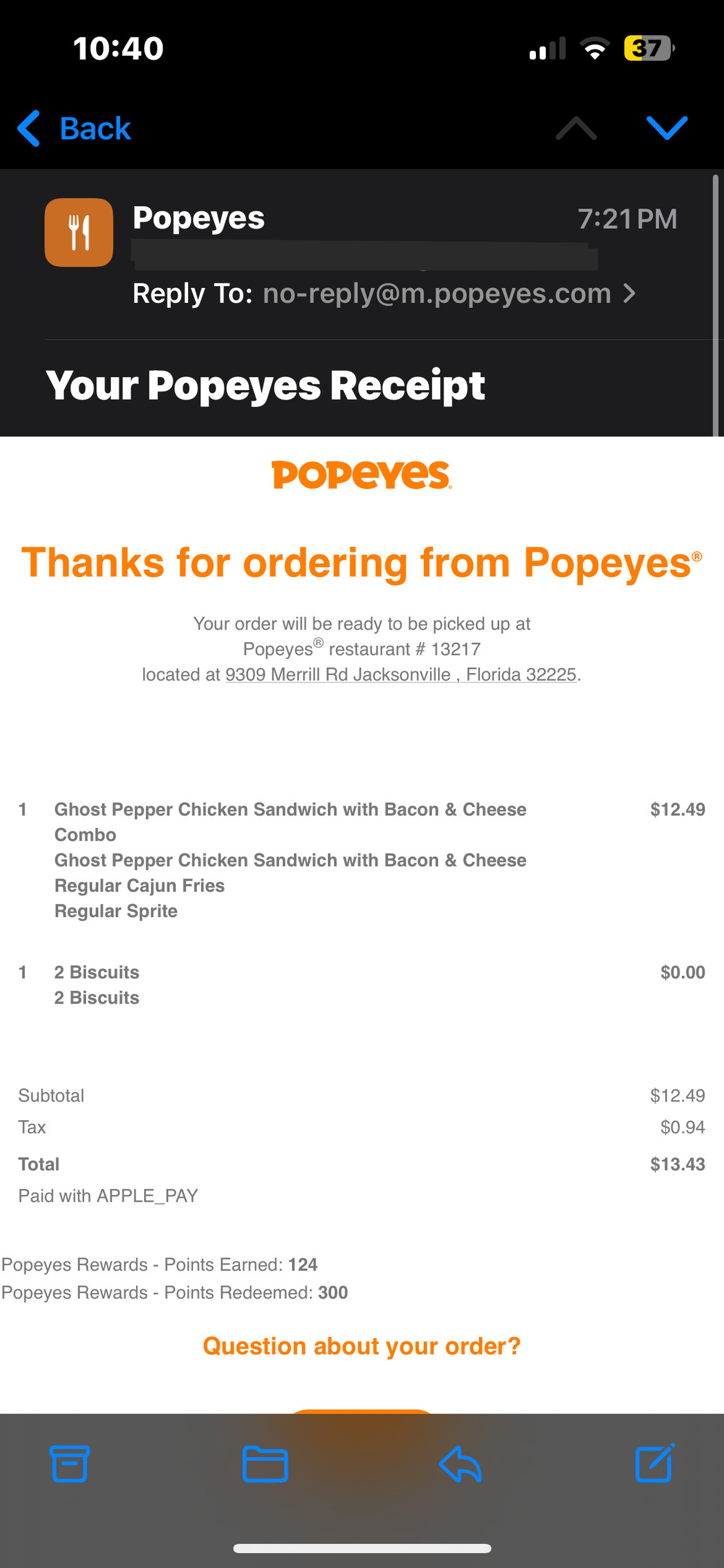
Task: Tap the Popeyes sender avatar
Action: [x=79, y=233]
